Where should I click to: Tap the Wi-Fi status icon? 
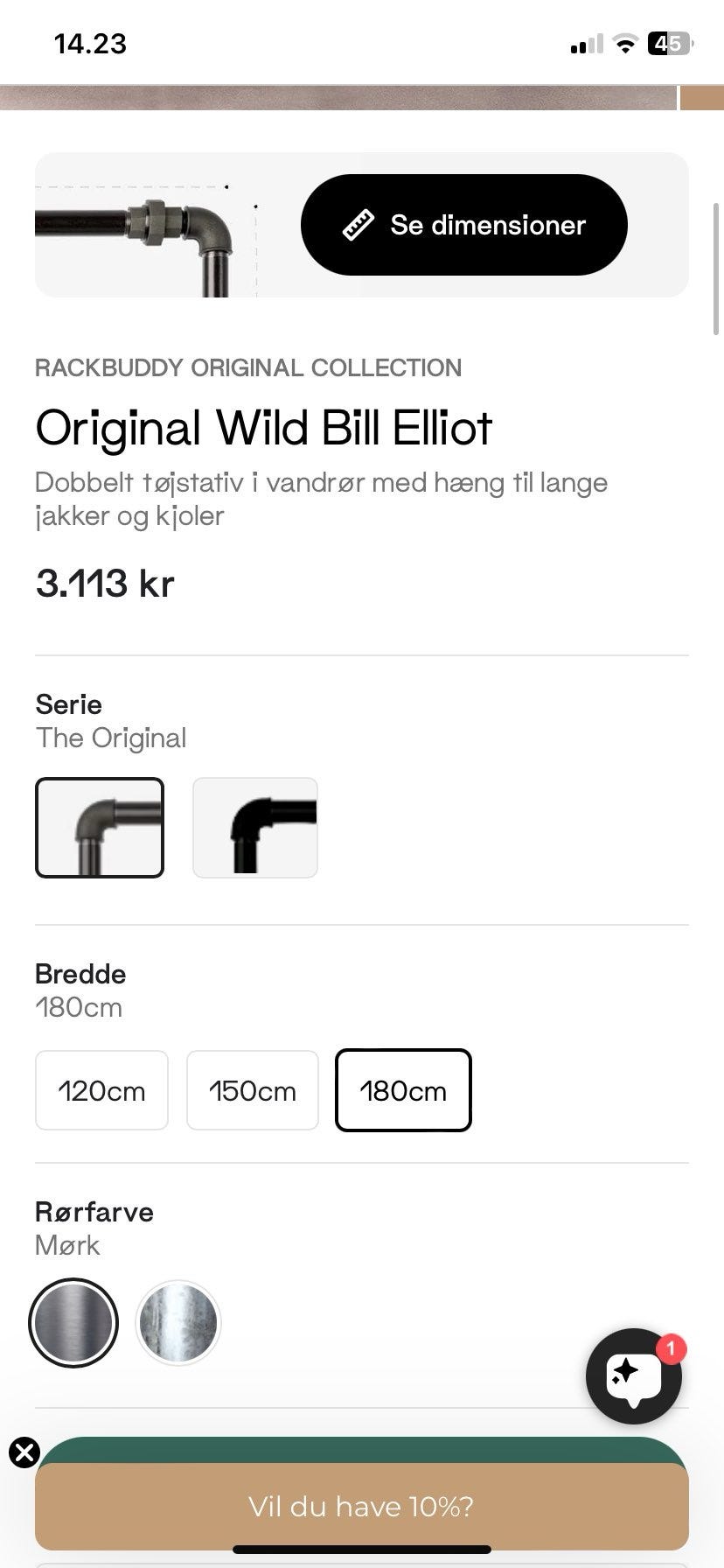tap(625, 43)
